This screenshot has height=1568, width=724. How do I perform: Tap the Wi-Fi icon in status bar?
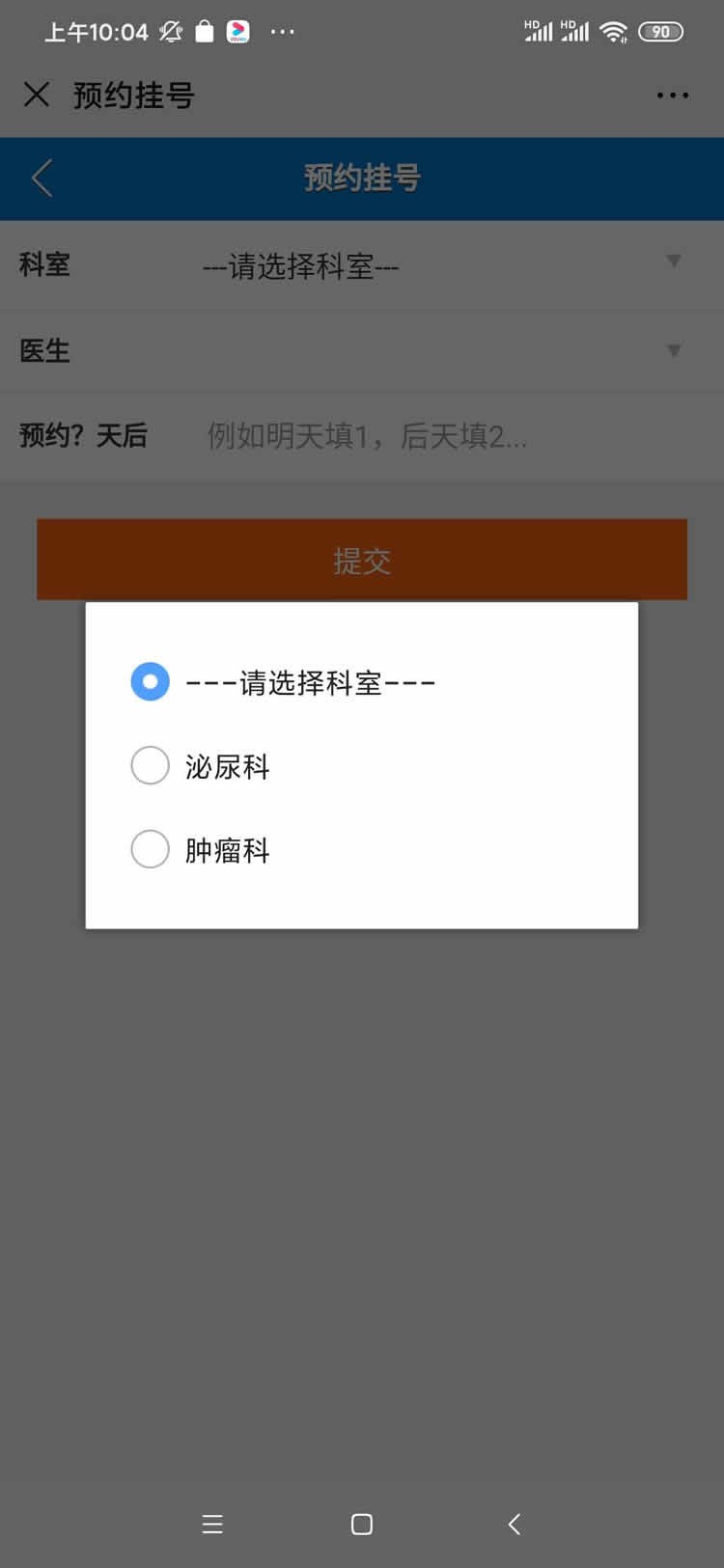pos(615,32)
